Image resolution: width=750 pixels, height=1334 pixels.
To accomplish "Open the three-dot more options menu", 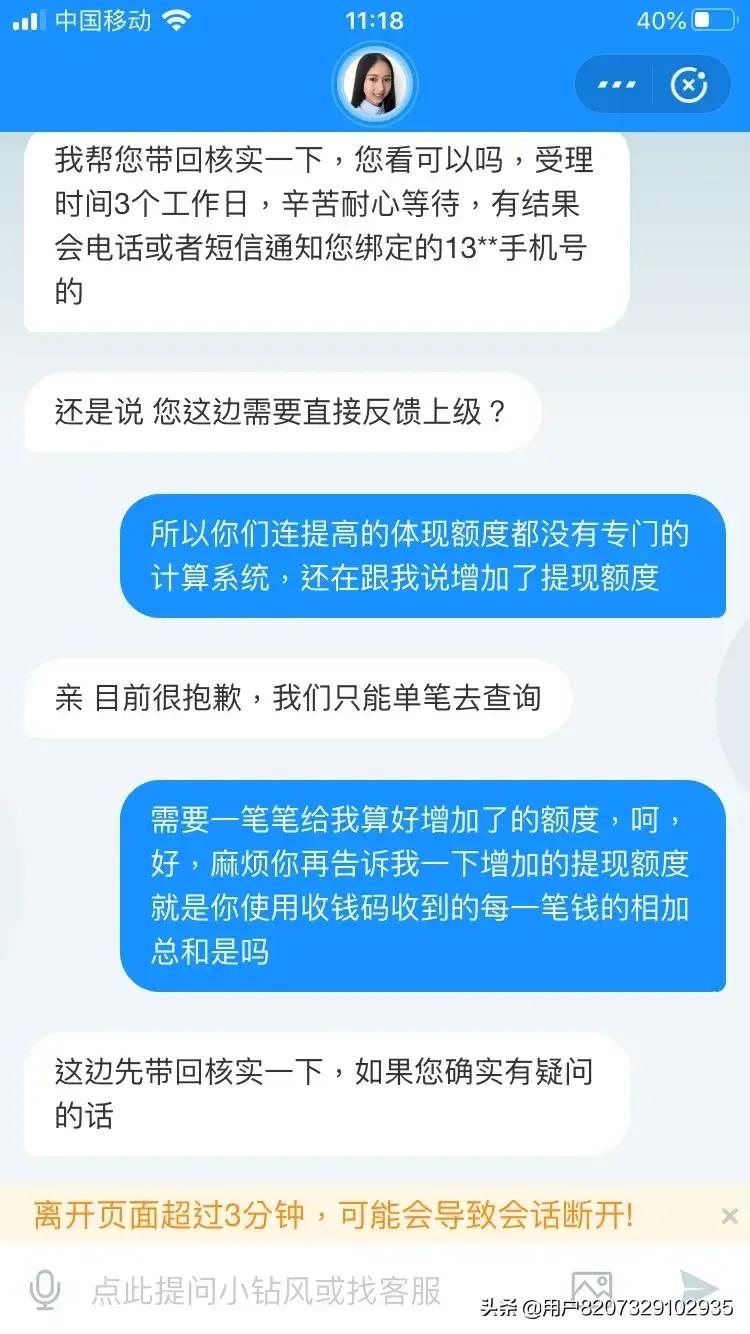I will 617,85.
